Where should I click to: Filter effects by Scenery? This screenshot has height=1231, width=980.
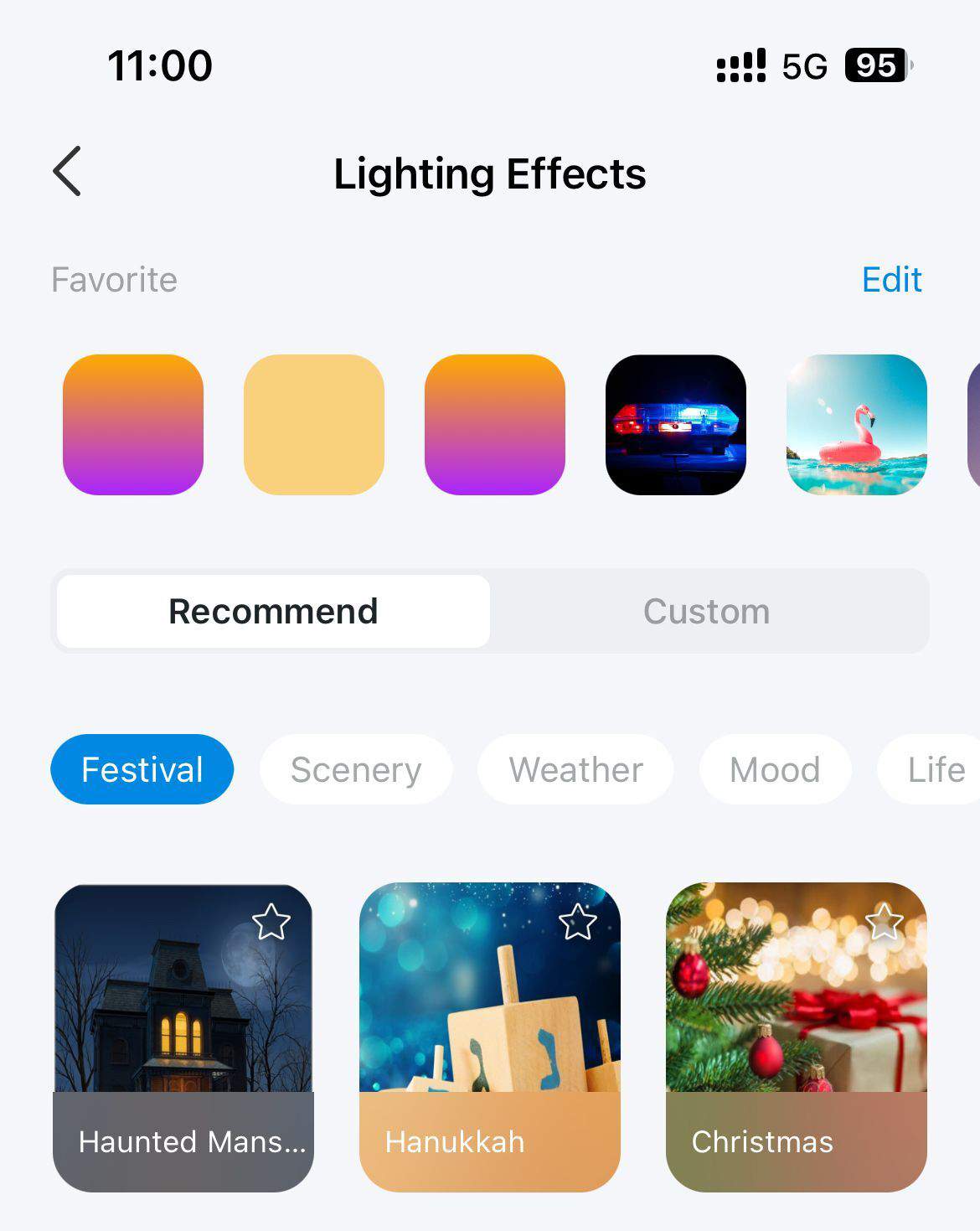[x=356, y=769]
